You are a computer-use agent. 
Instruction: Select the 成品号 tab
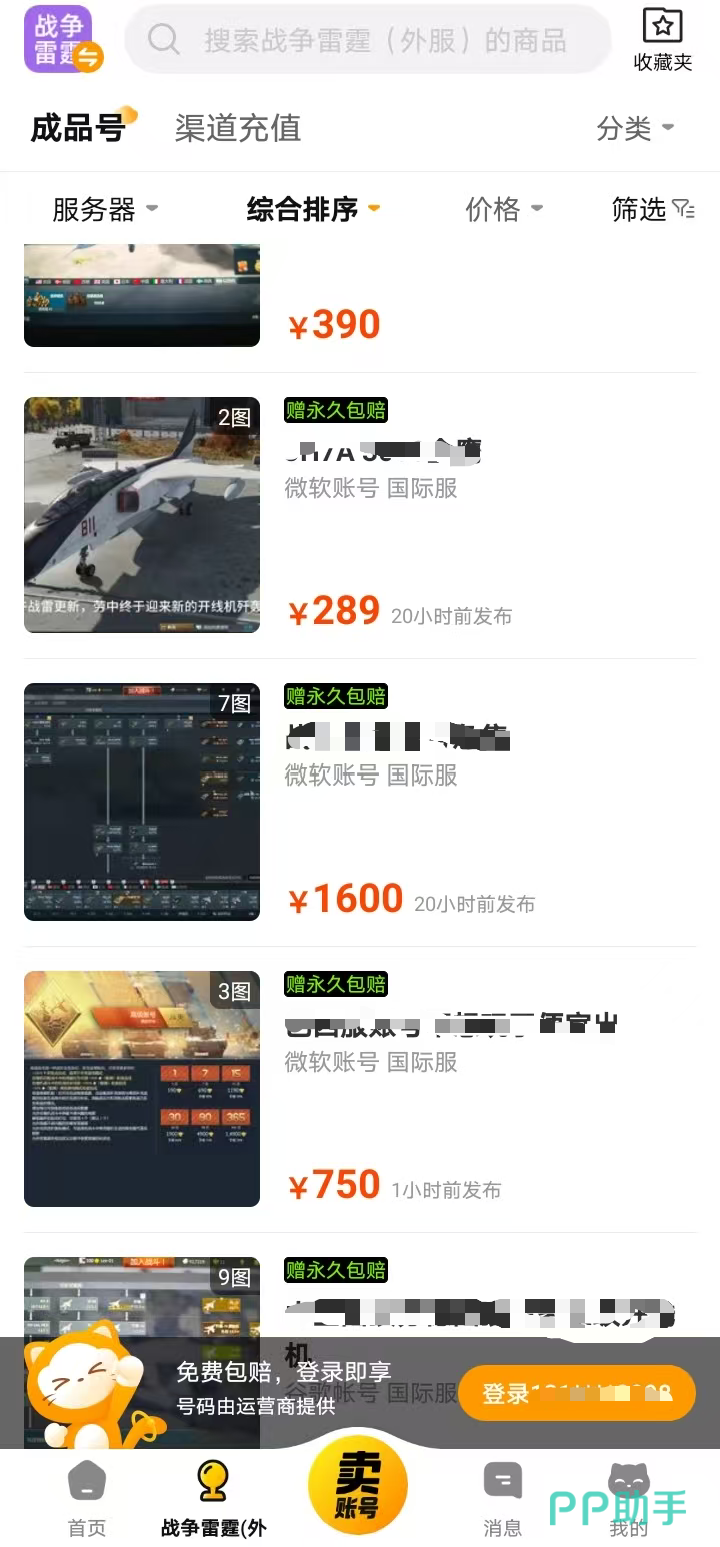click(x=78, y=128)
